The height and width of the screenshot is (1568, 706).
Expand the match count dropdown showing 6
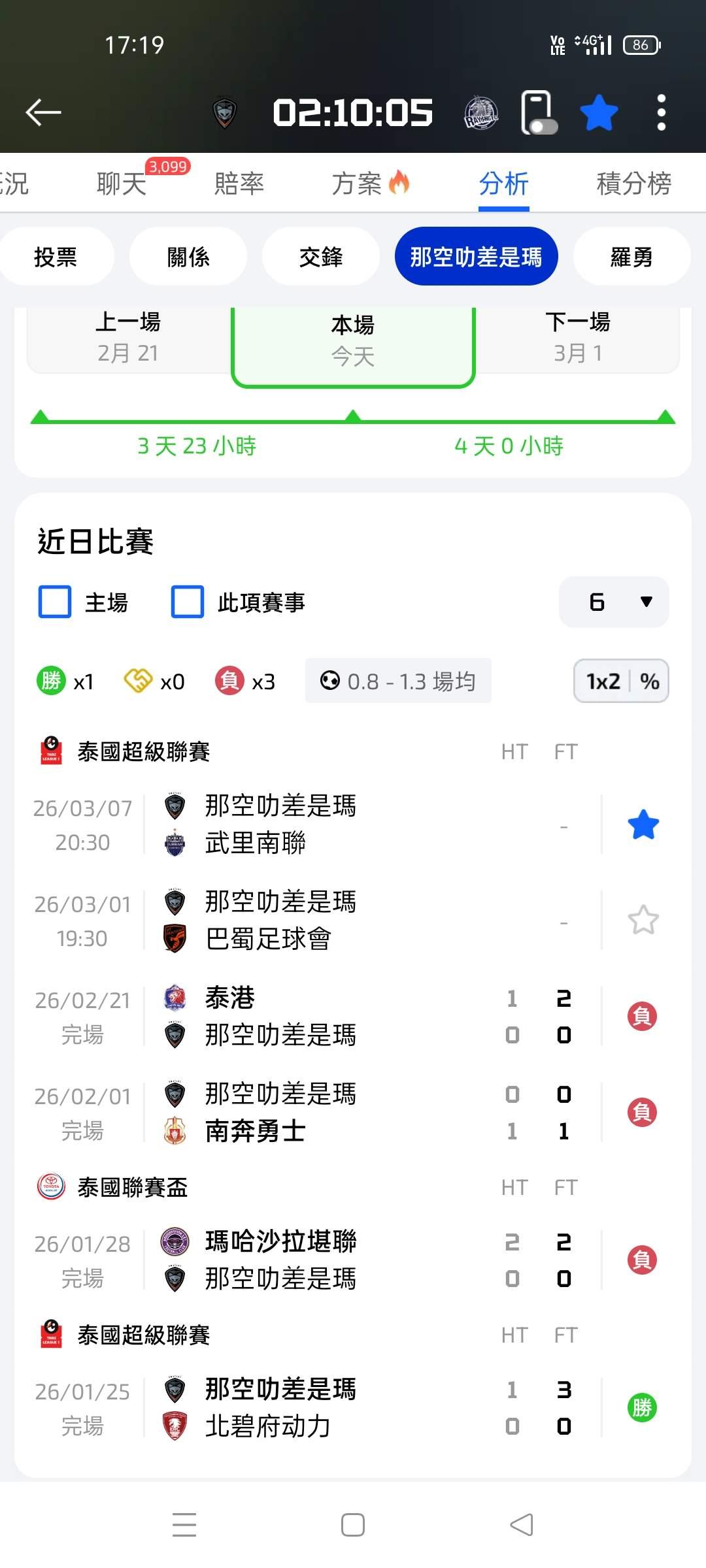pyautogui.click(x=614, y=602)
